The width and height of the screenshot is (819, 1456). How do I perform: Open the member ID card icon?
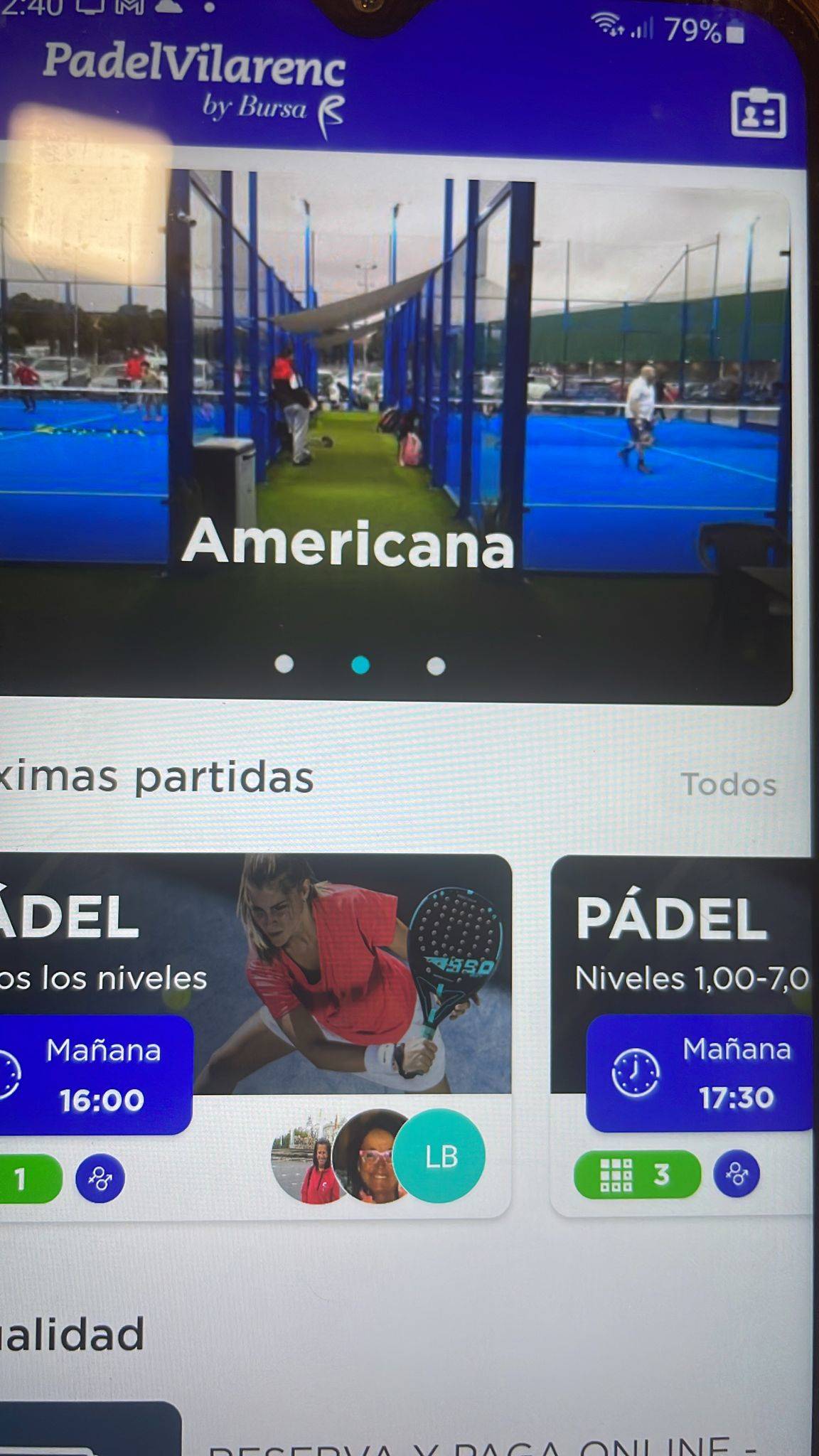(758, 113)
